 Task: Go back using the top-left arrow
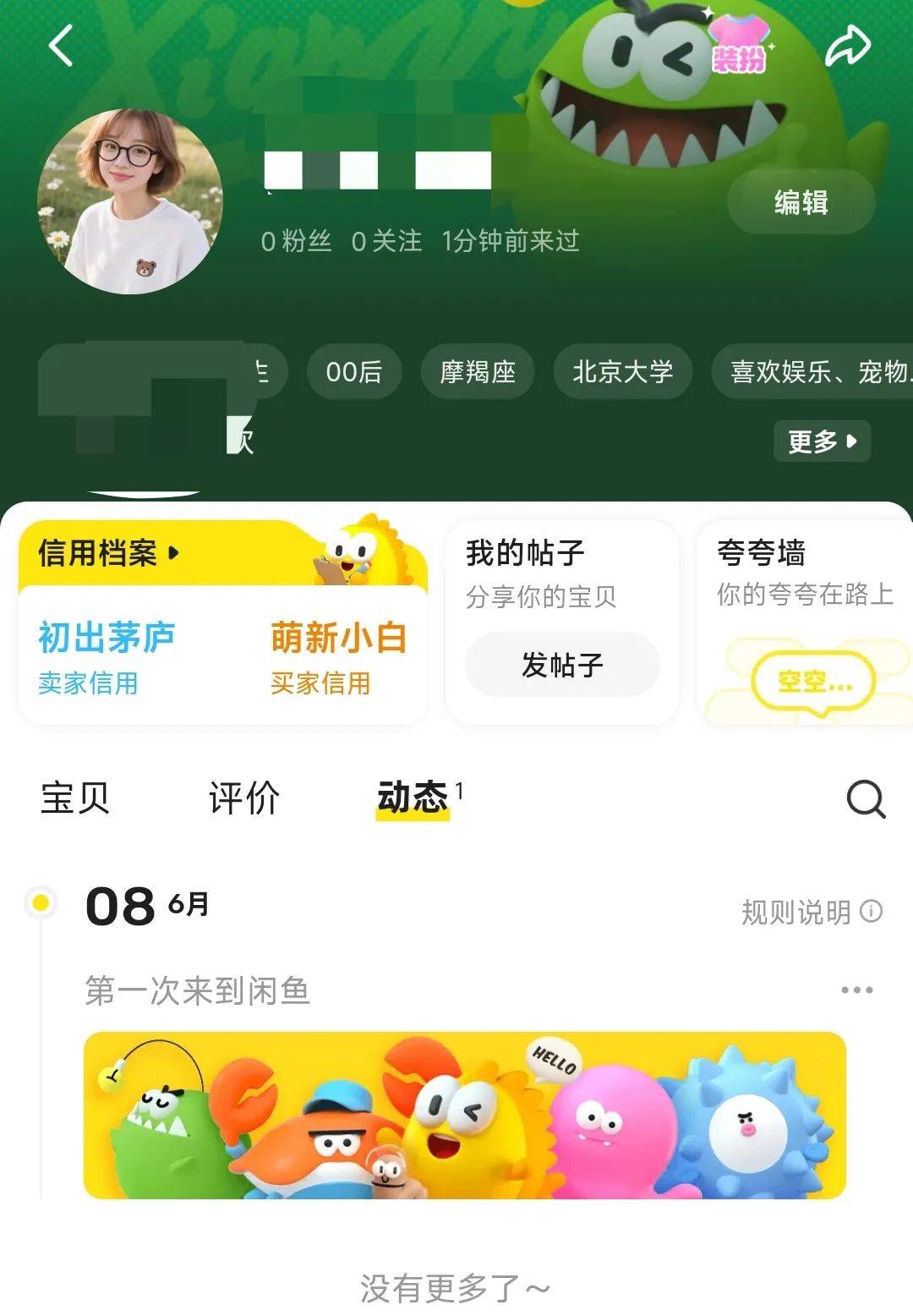click(61, 46)
